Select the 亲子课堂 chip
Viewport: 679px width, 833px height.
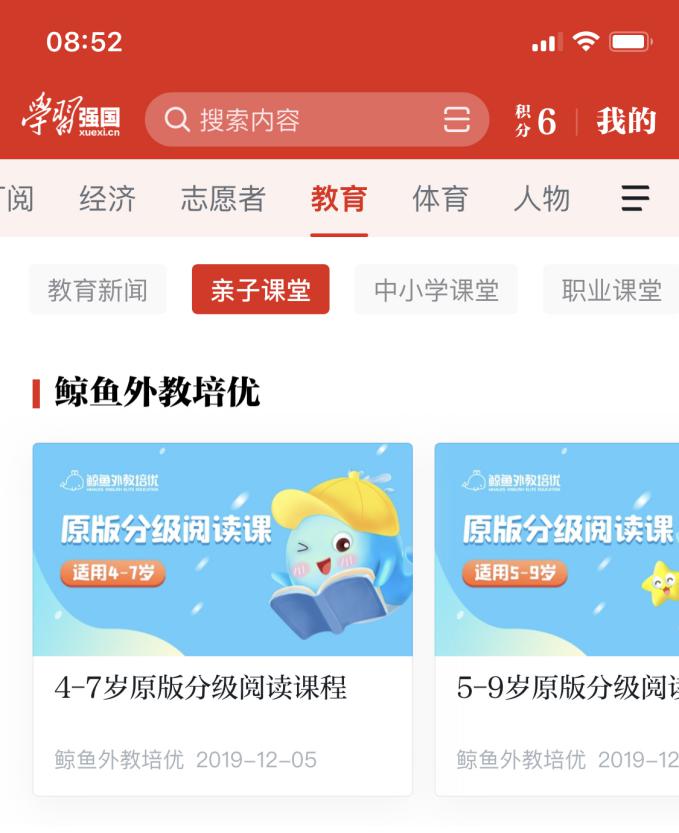point(260,290)
